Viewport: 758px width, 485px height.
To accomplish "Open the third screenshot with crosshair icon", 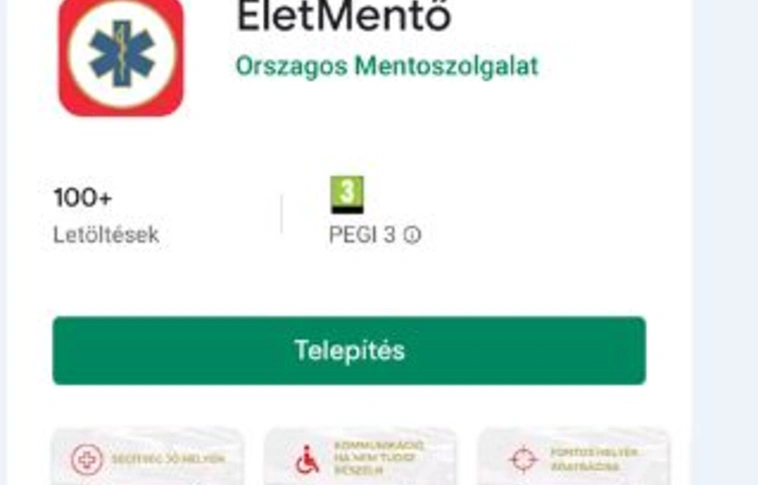I will point(573,458).
